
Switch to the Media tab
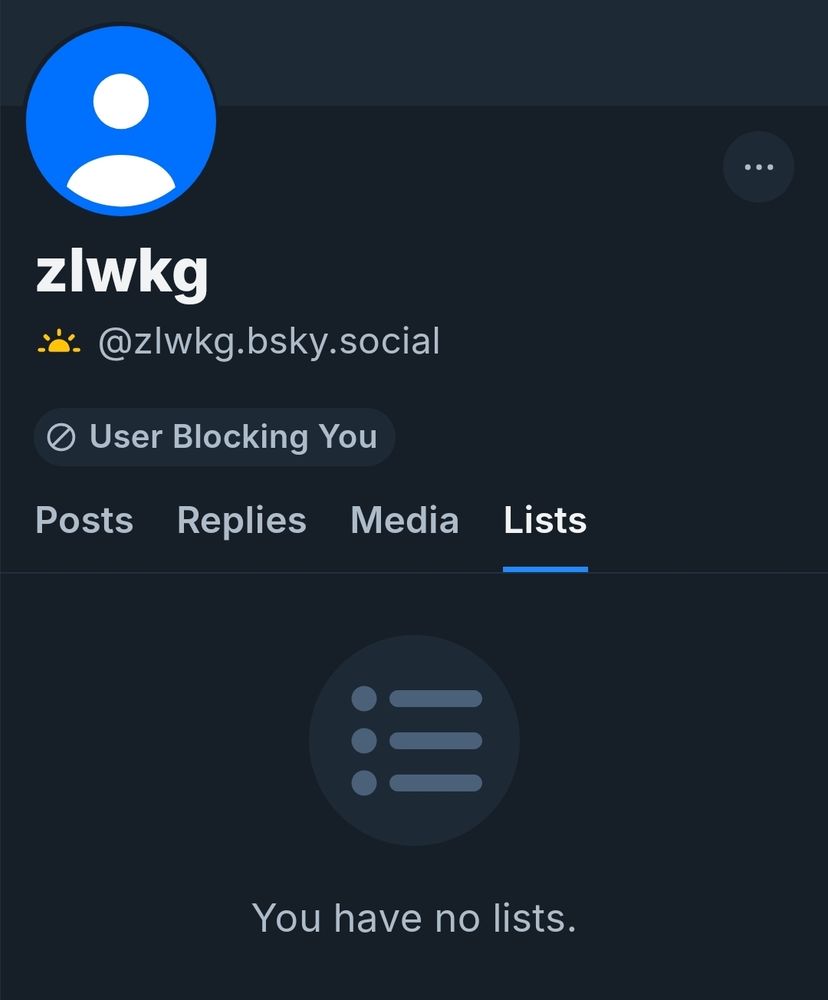404,520
